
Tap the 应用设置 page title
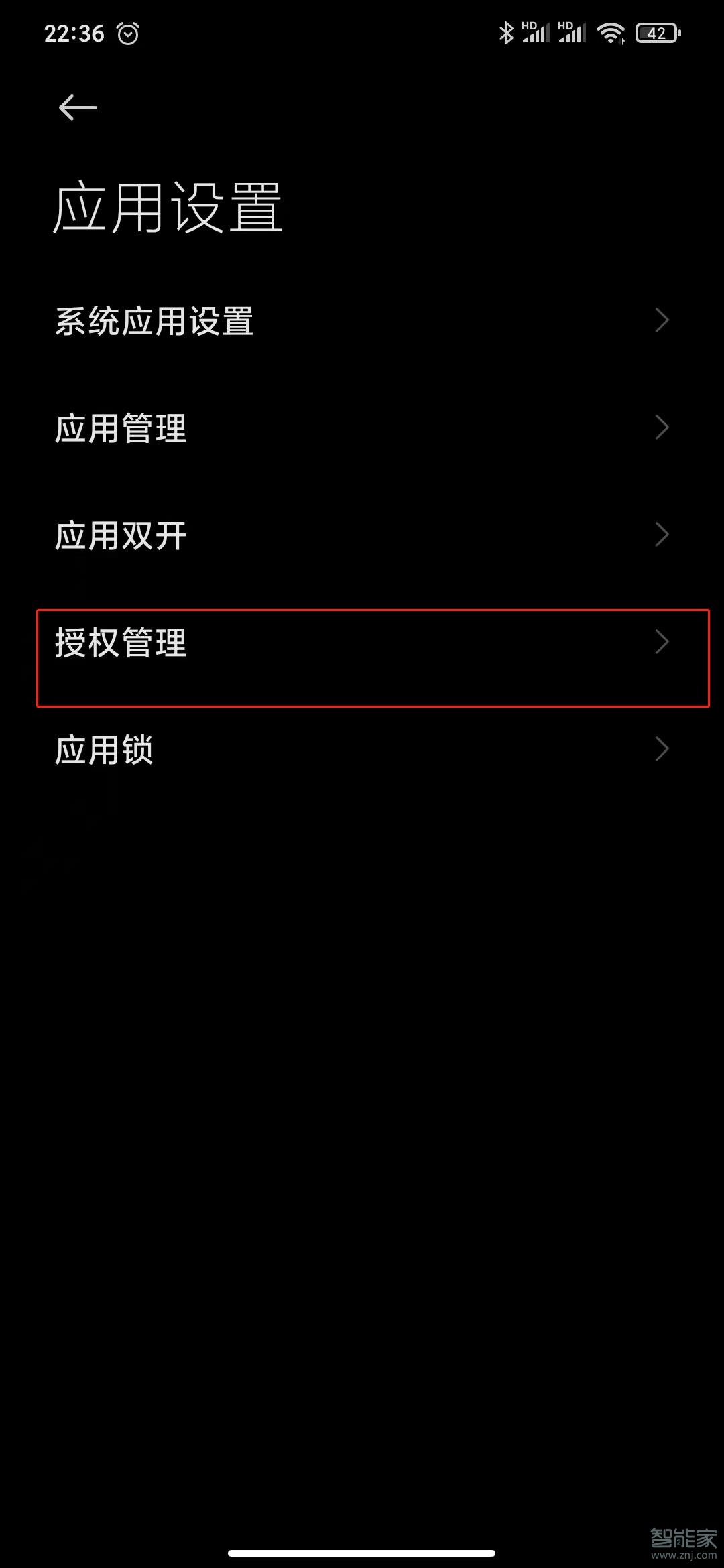168,204
